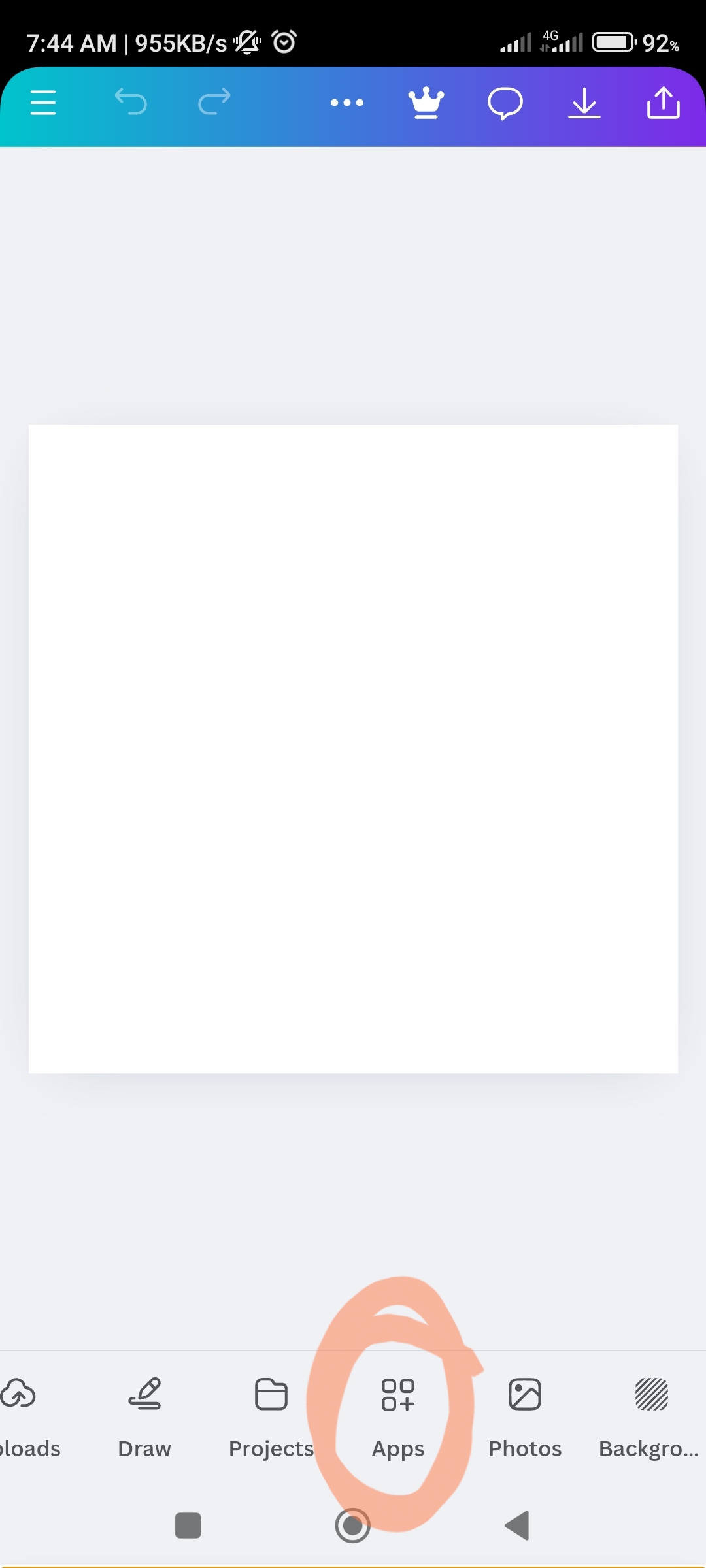Download the design
This screenshot has width=706, height=1568.
click(584, 103)
